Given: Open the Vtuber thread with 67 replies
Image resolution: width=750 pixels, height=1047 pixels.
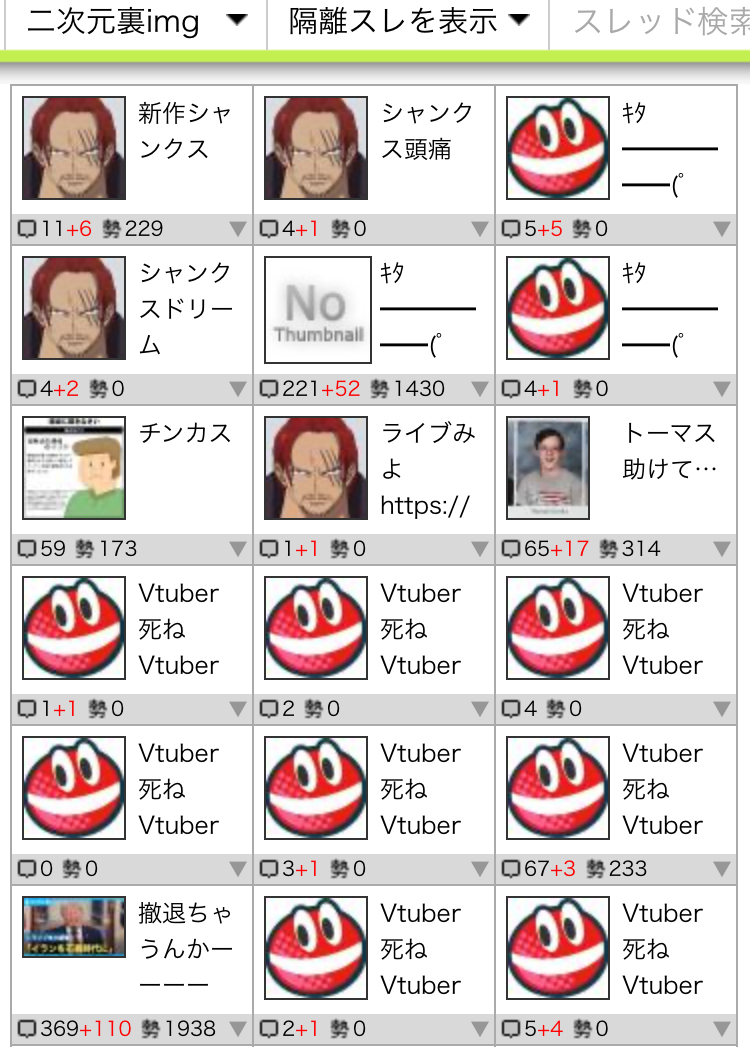Looking at the screenshot, I should (616, 790).
